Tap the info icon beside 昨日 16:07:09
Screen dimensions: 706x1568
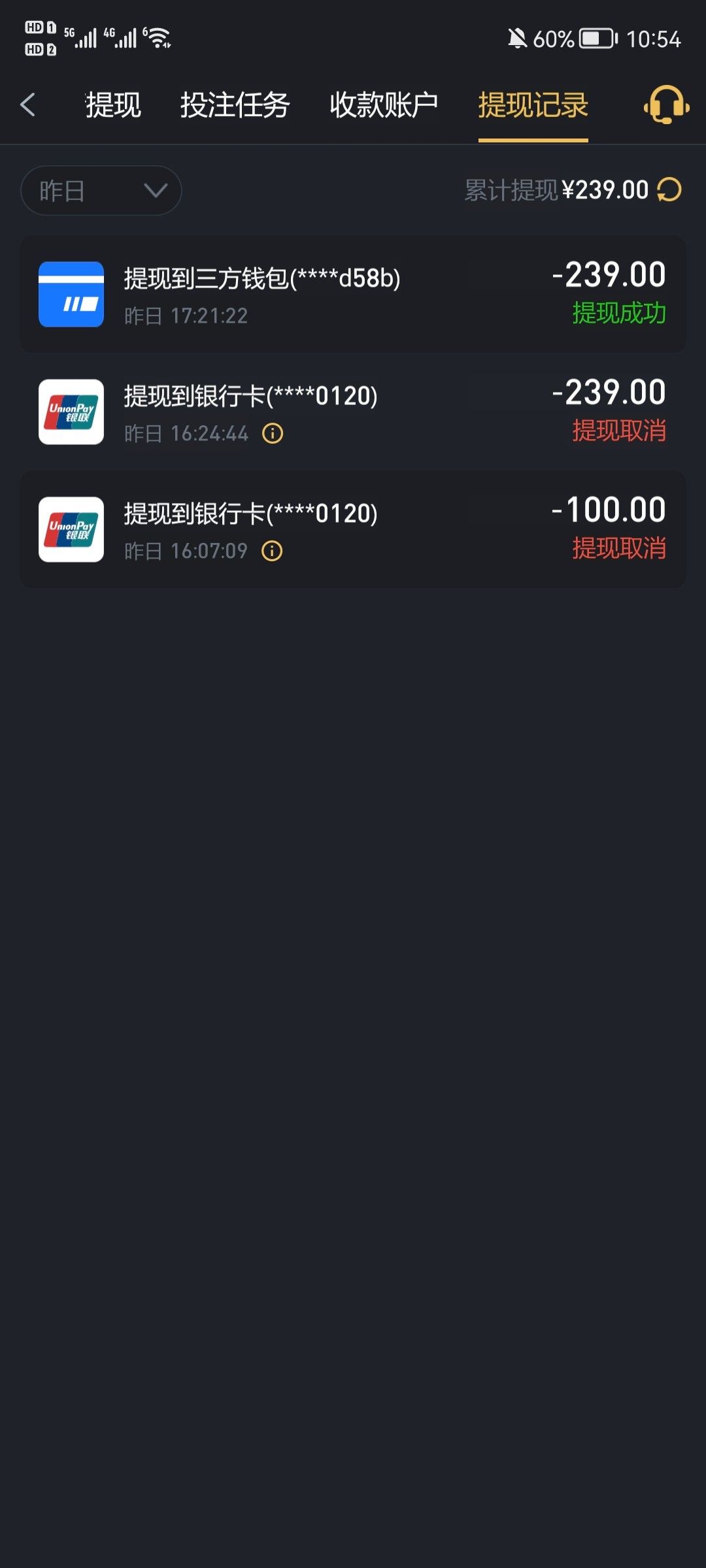tap(272, 551)
